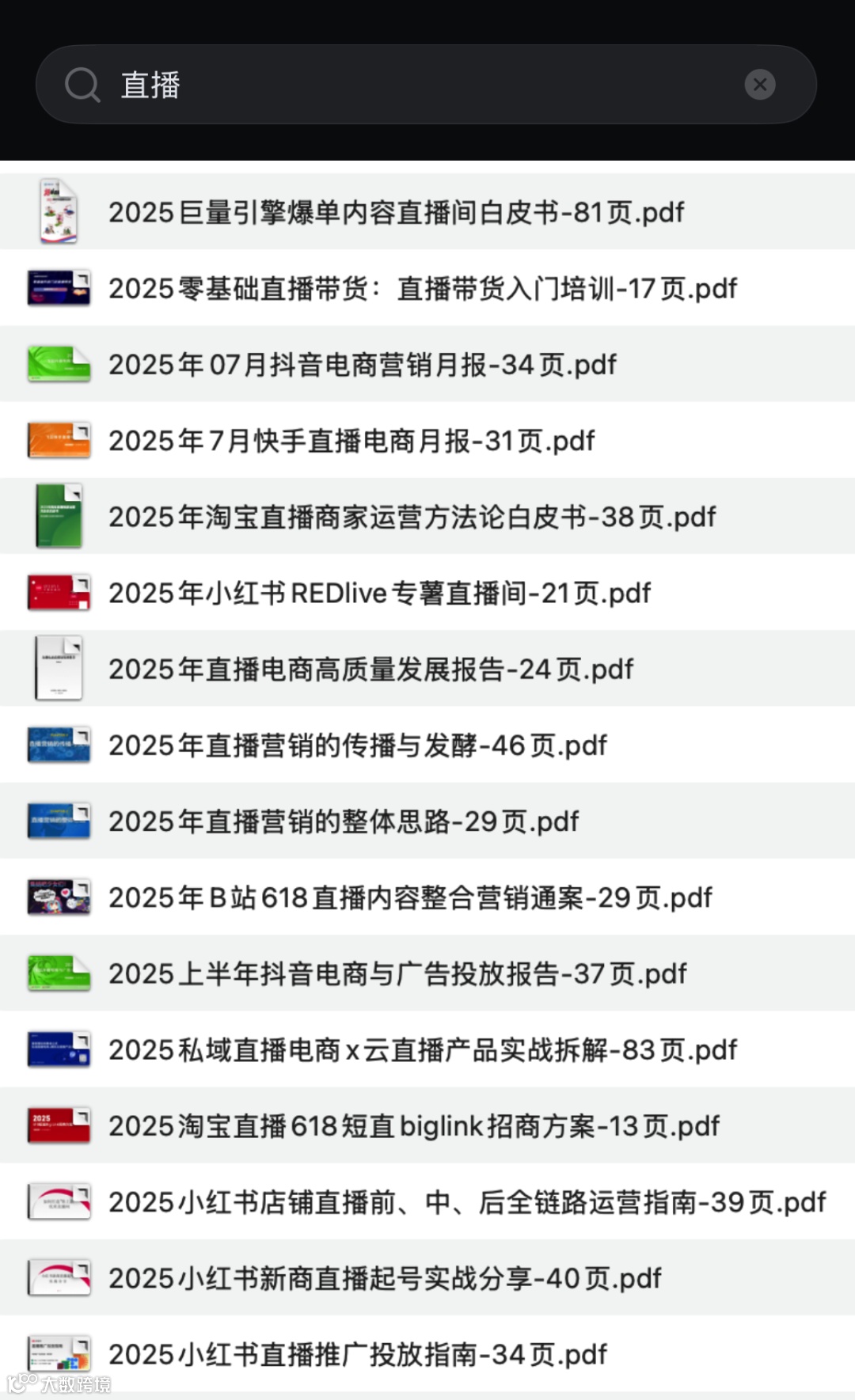Open 2025年淘宝直播商家运营方法论白皮书-38页.pdf
Image resolution: width=855 pixels, height=1400 pixels.
point(412,517)
